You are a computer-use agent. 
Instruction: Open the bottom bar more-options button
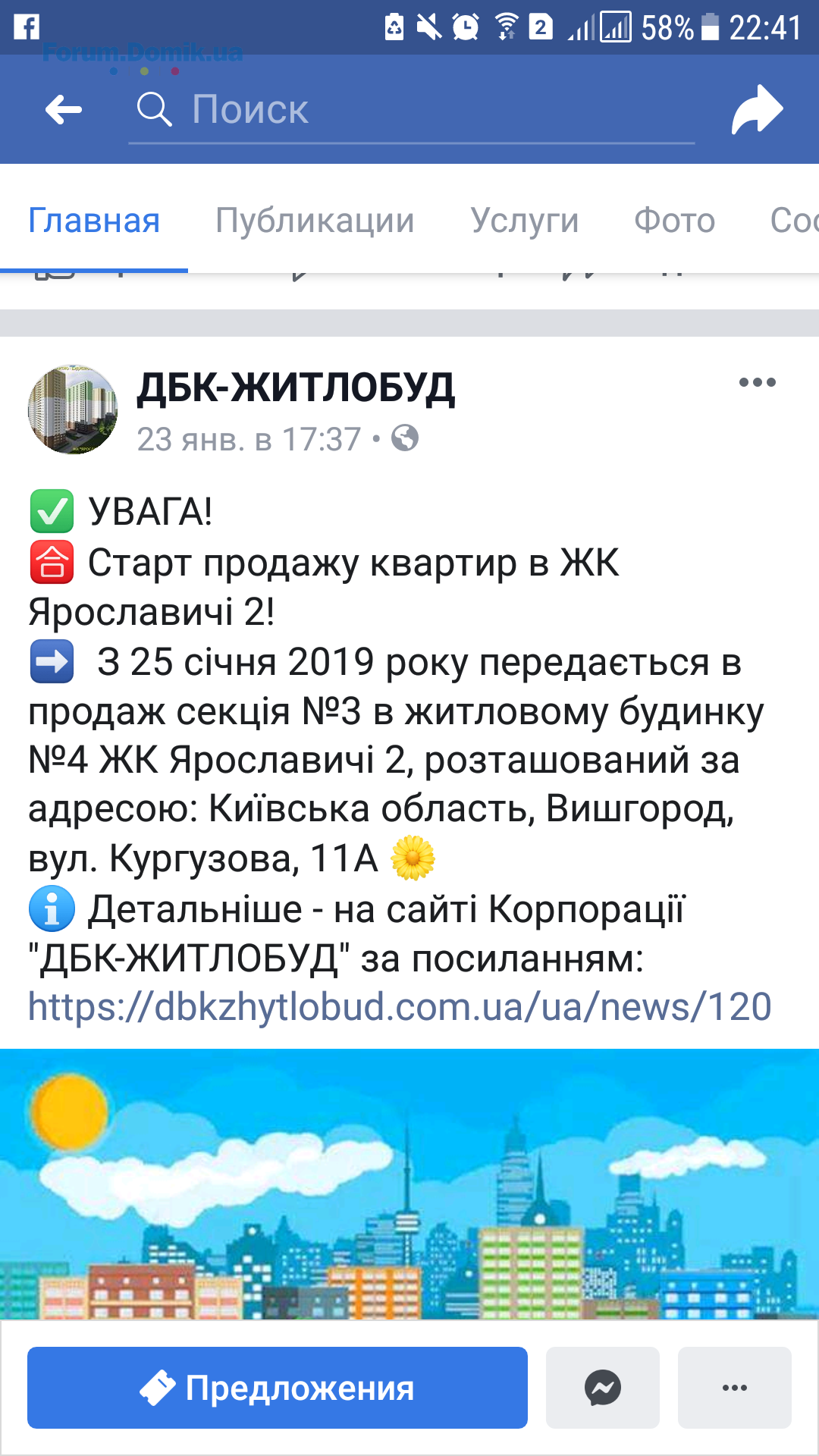(734, 1388)
